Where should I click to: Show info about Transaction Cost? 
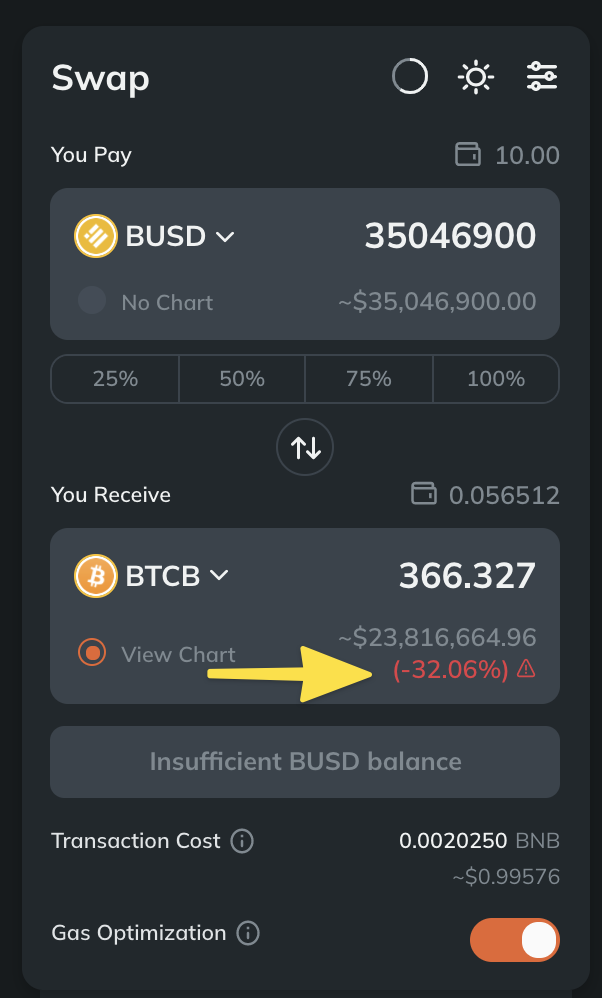coord(242,841)
